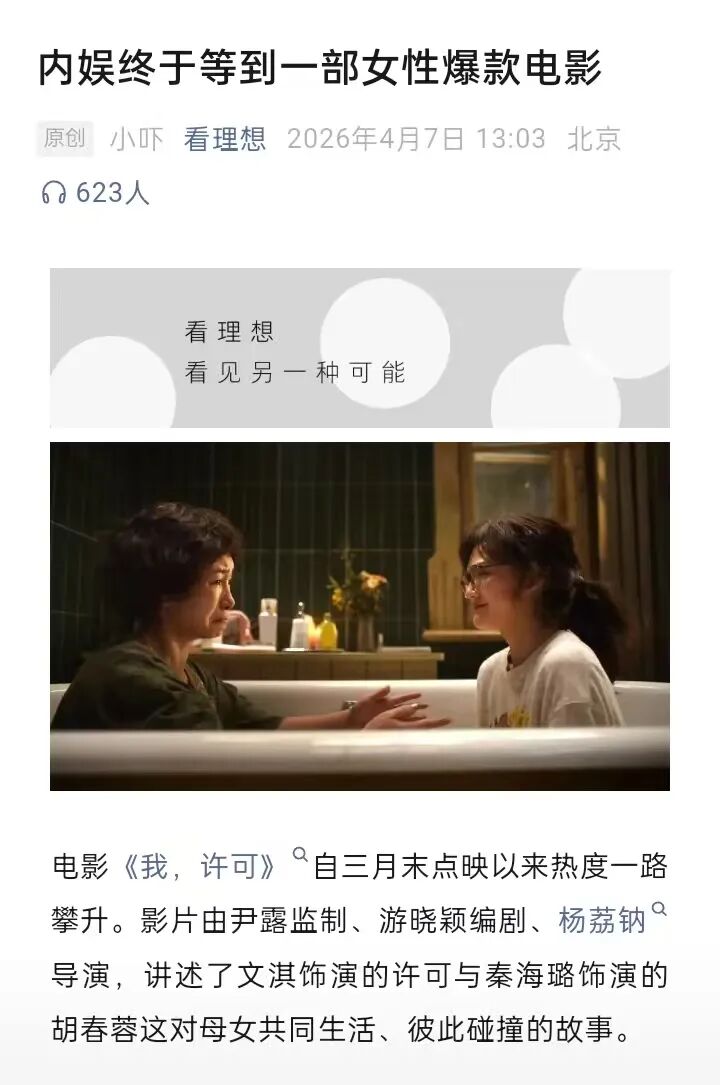The width and height of the screenshot is (720, 1085).
Task: Search the linked film title 《我，许可》
Action: [x=201, y=867]
